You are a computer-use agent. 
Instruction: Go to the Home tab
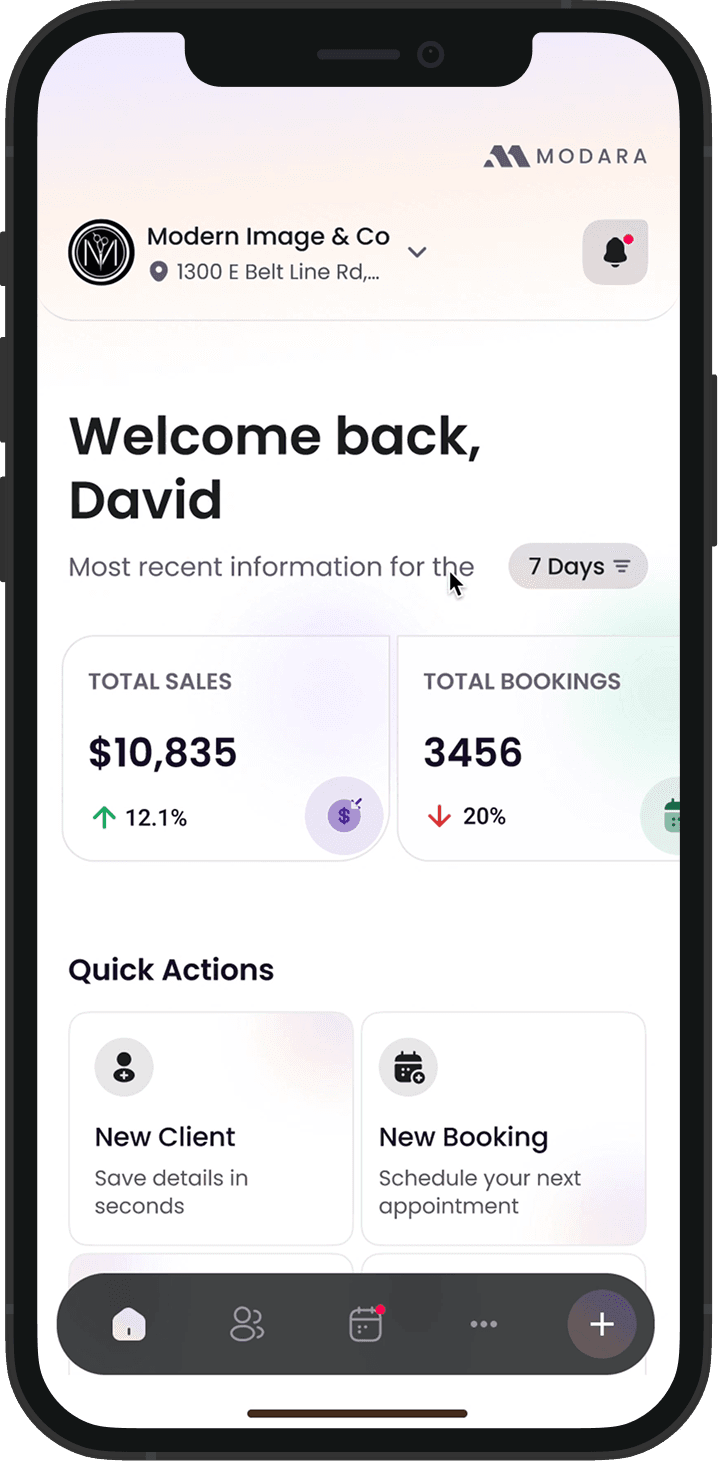click(129, 1325)
